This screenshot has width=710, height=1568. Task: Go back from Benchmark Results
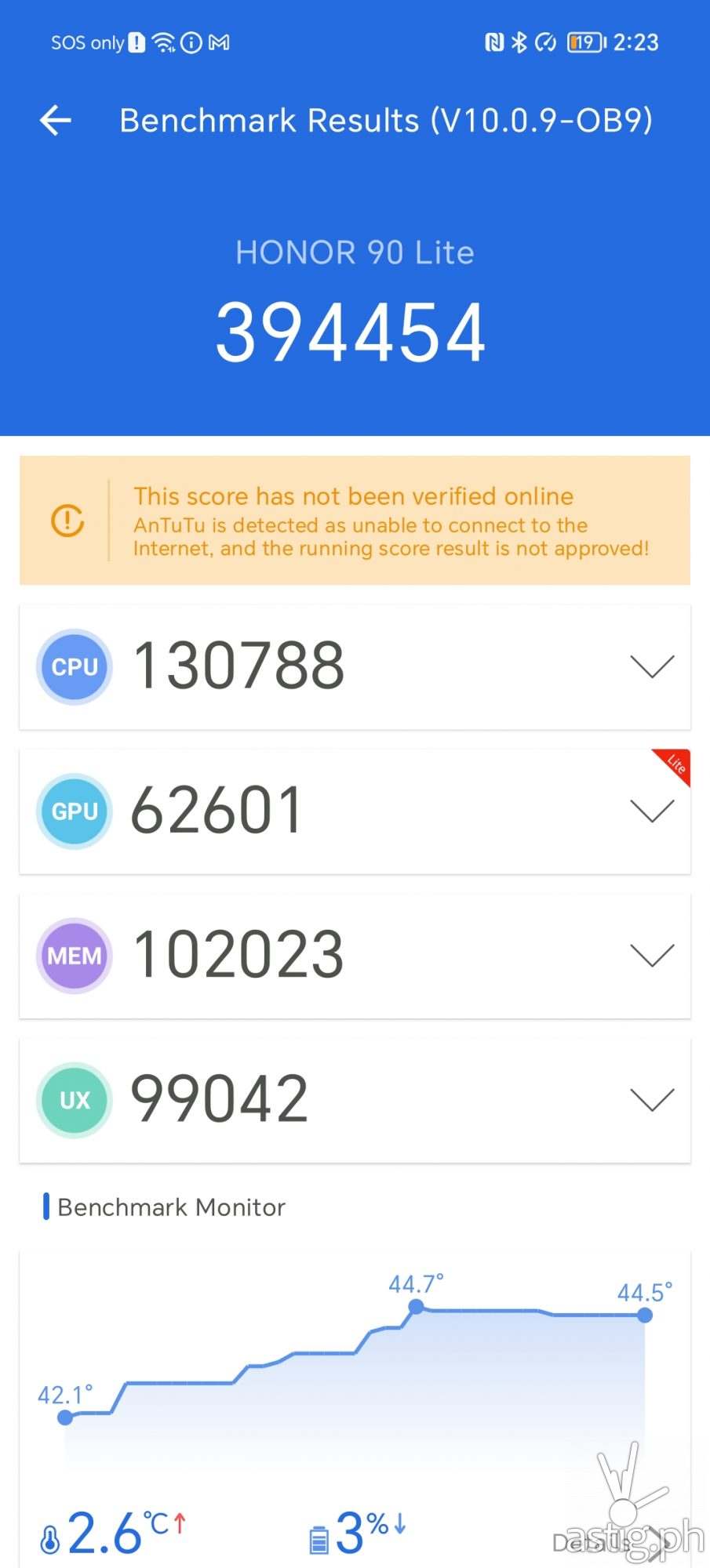click(56, 120)
